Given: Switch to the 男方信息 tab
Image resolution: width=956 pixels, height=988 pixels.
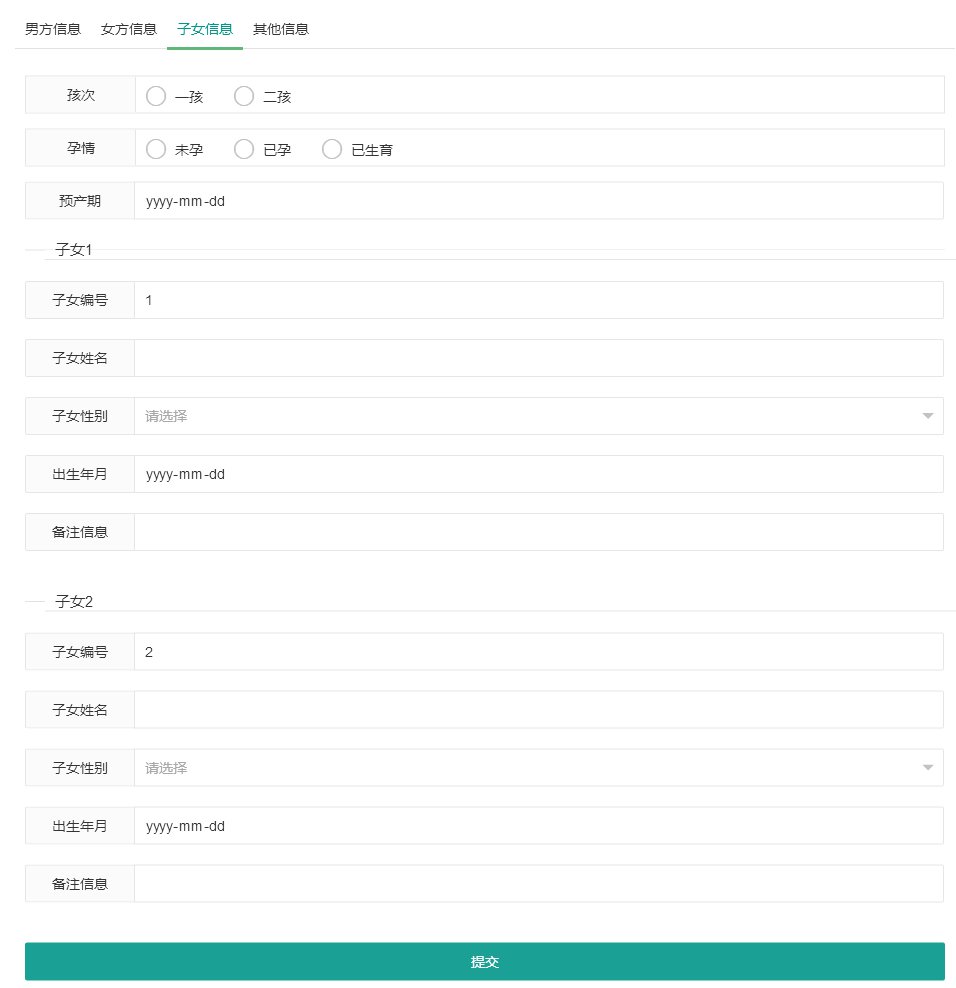Looking at the screenshot, I should (53, 29).
